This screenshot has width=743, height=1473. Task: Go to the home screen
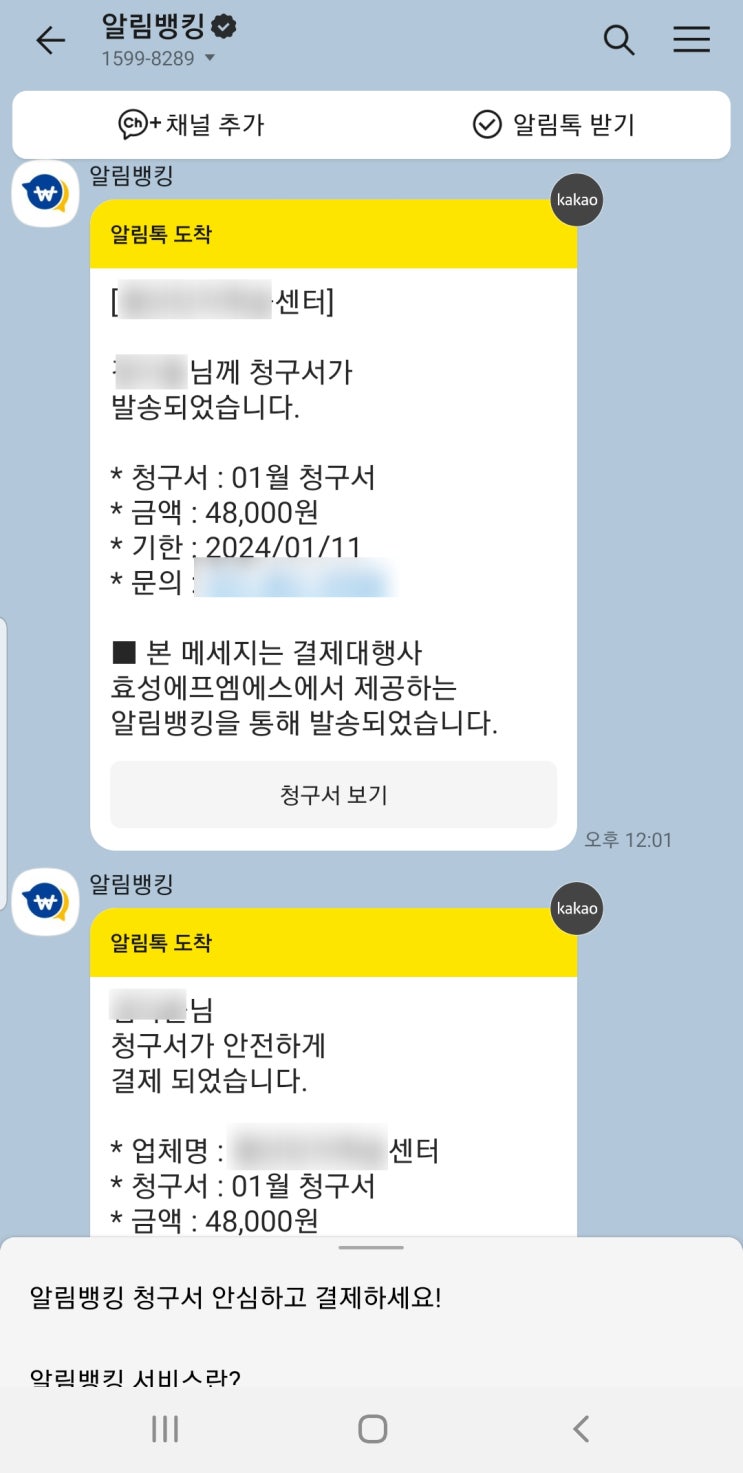372,1429
